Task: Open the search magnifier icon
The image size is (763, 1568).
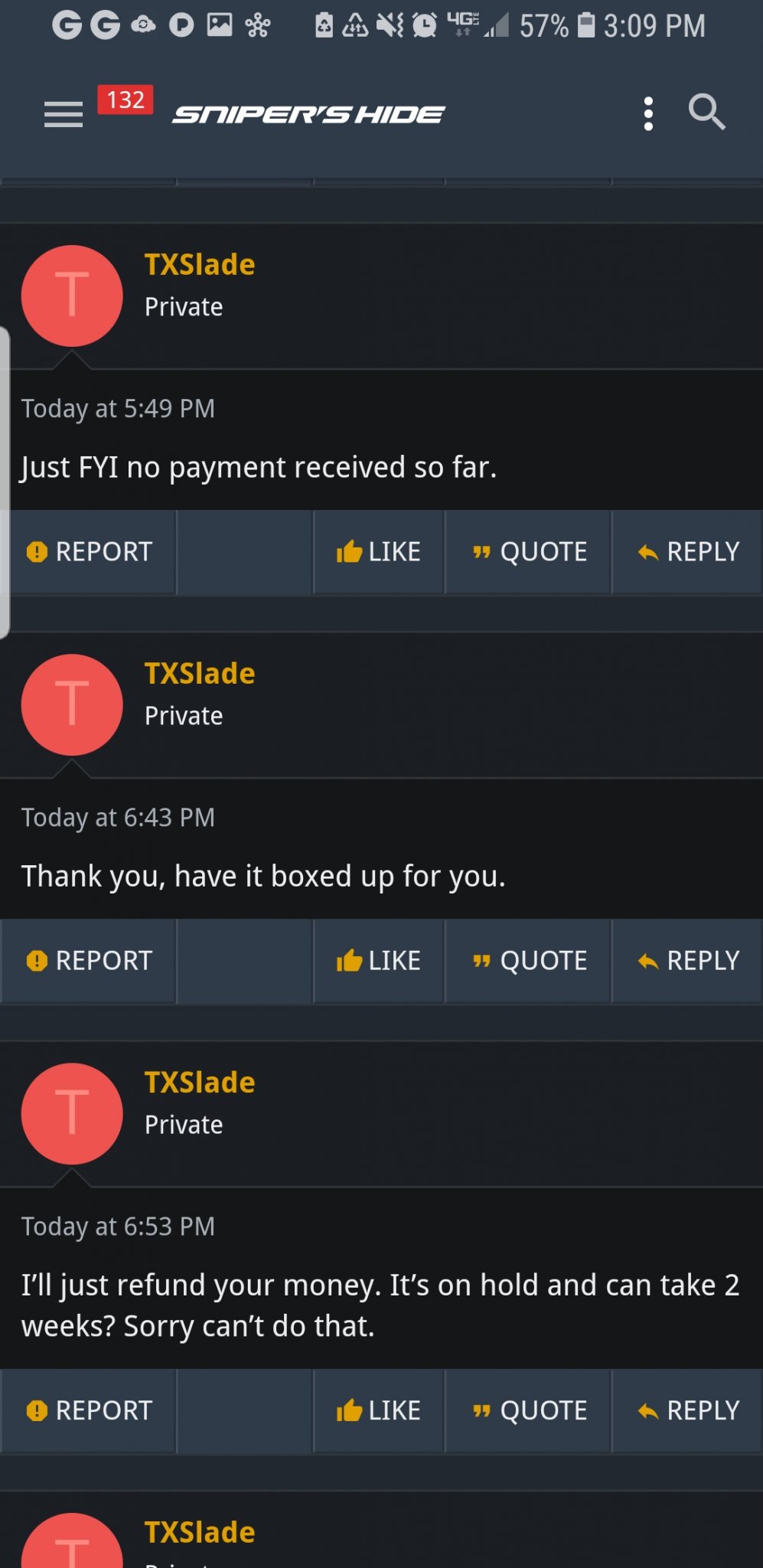Action: pyautogui.click(x=706, y=113)
